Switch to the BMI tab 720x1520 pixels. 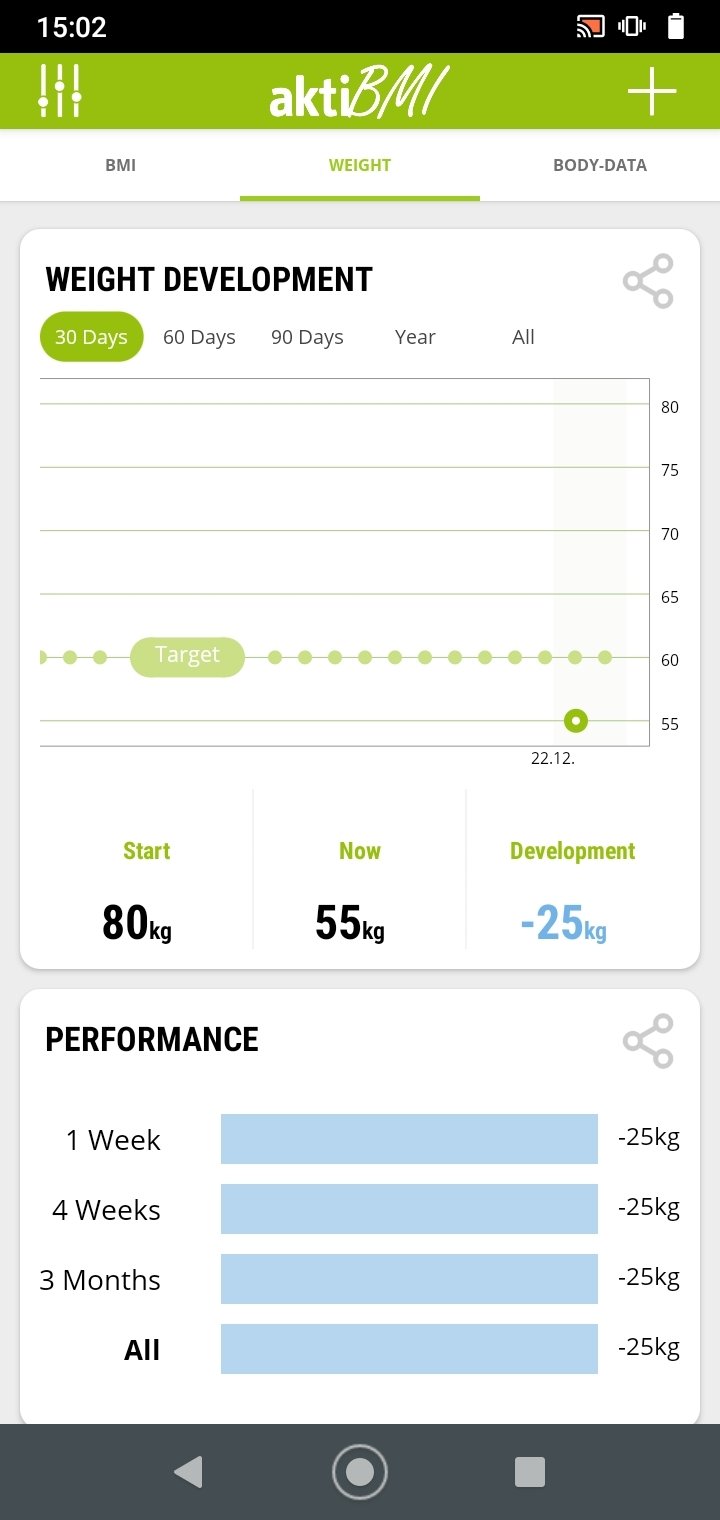[120, 165]
